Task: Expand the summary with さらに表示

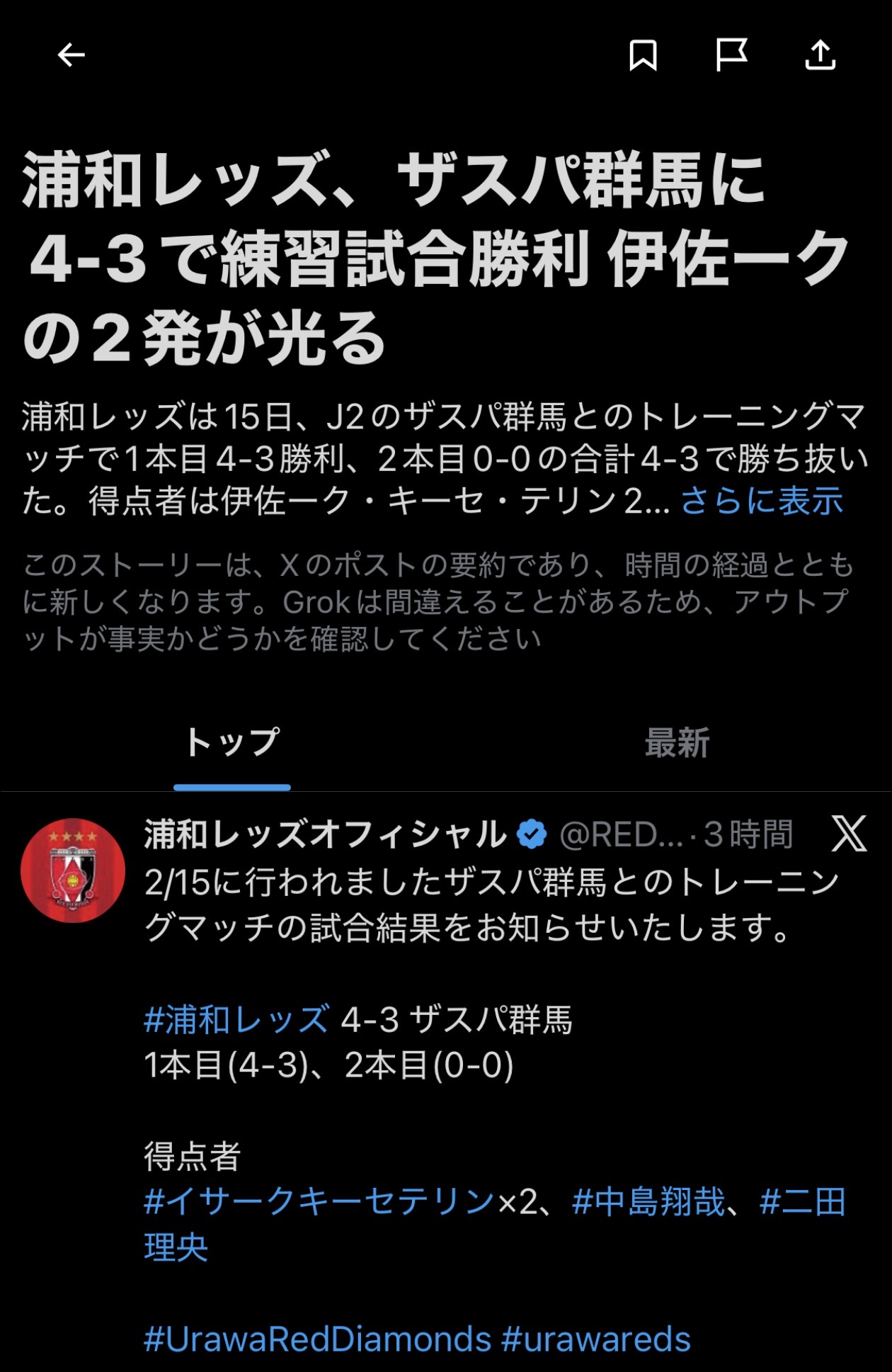Action: (x=762, y=501)
